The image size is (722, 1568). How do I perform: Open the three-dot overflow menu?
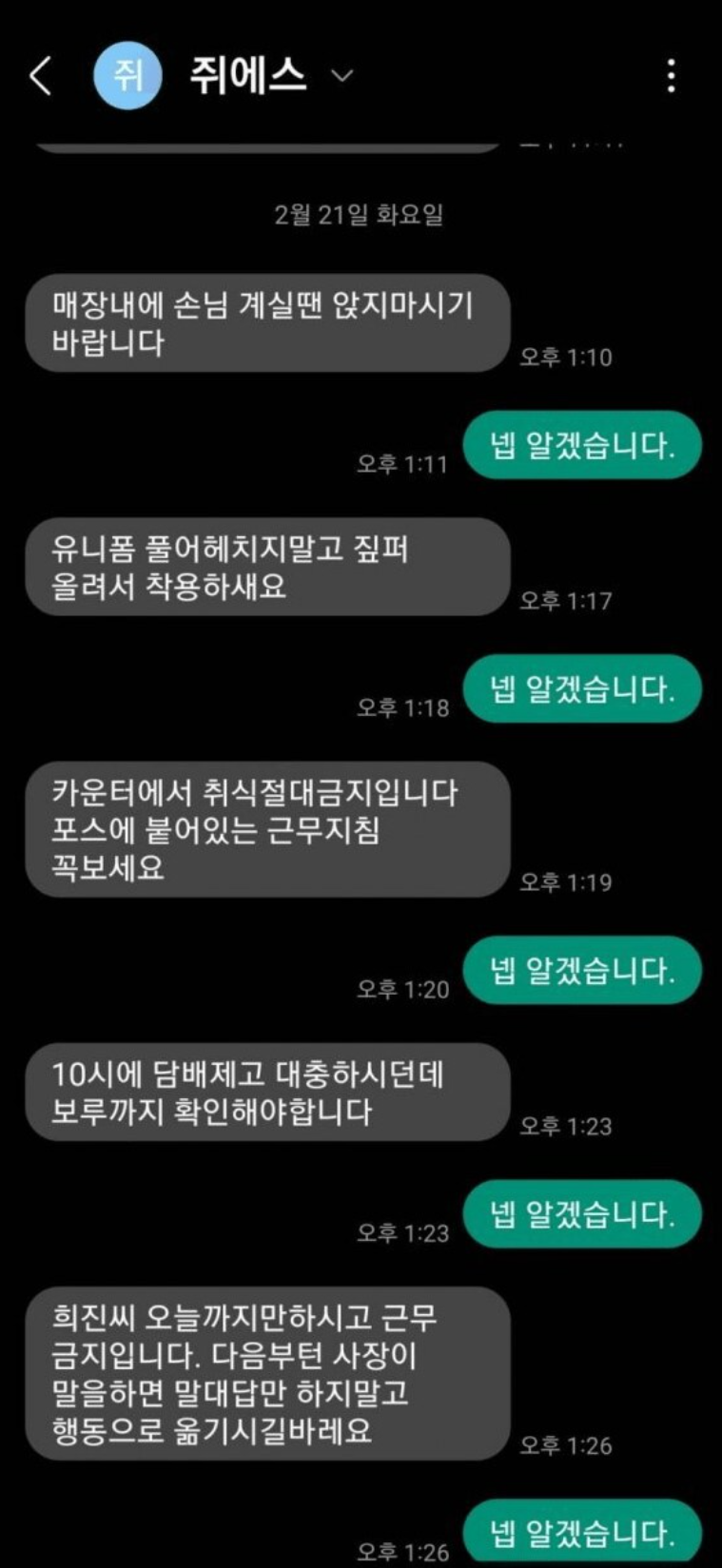point(672,75)
